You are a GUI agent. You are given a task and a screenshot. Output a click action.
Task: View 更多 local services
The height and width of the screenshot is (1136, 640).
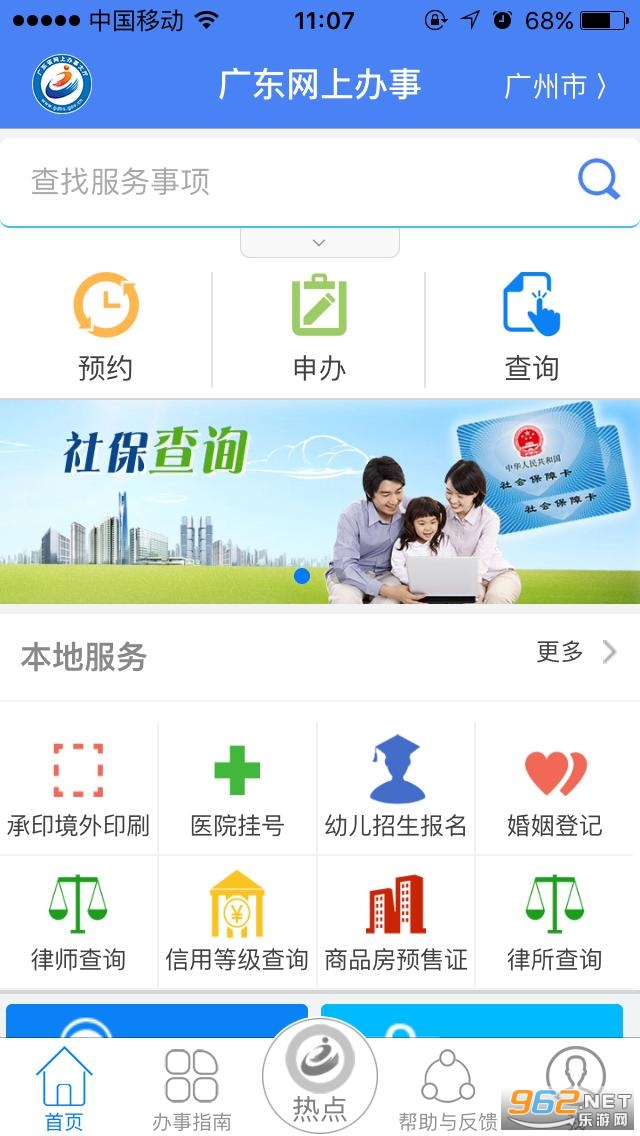[576, 653]
